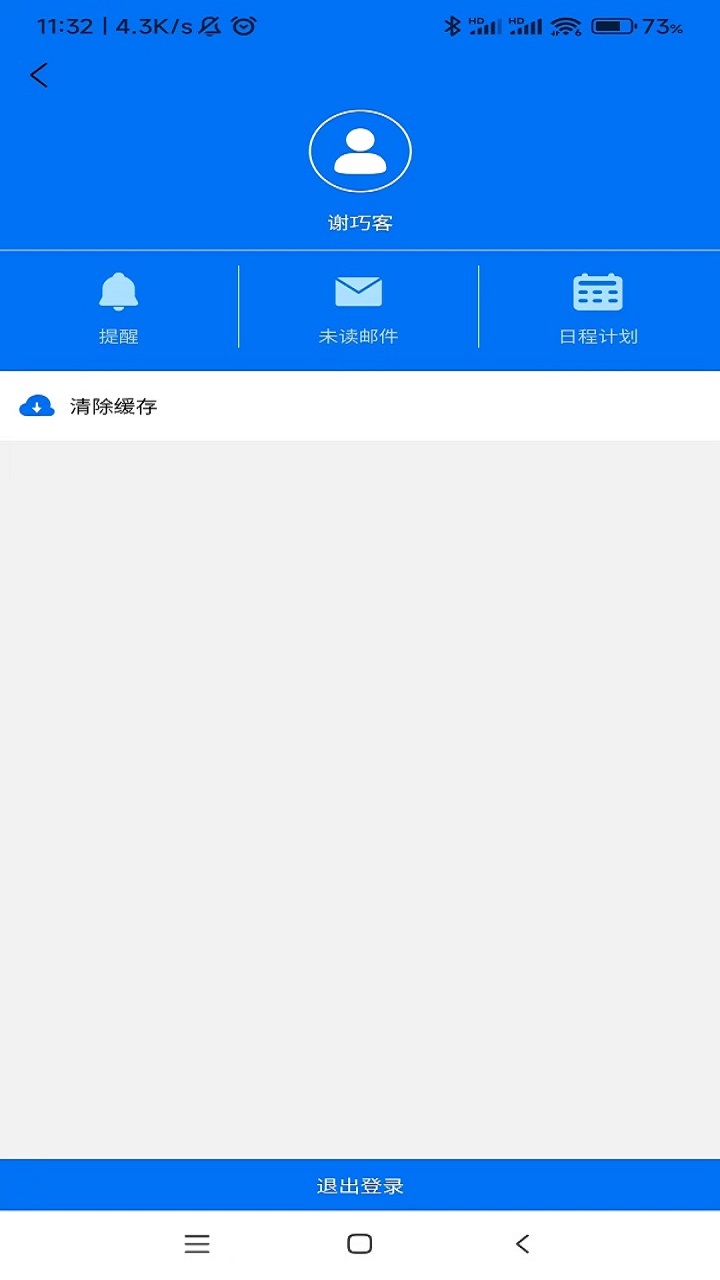
Task: Tap the cloud icon beside 清除缓存
Action: point(37,406)
